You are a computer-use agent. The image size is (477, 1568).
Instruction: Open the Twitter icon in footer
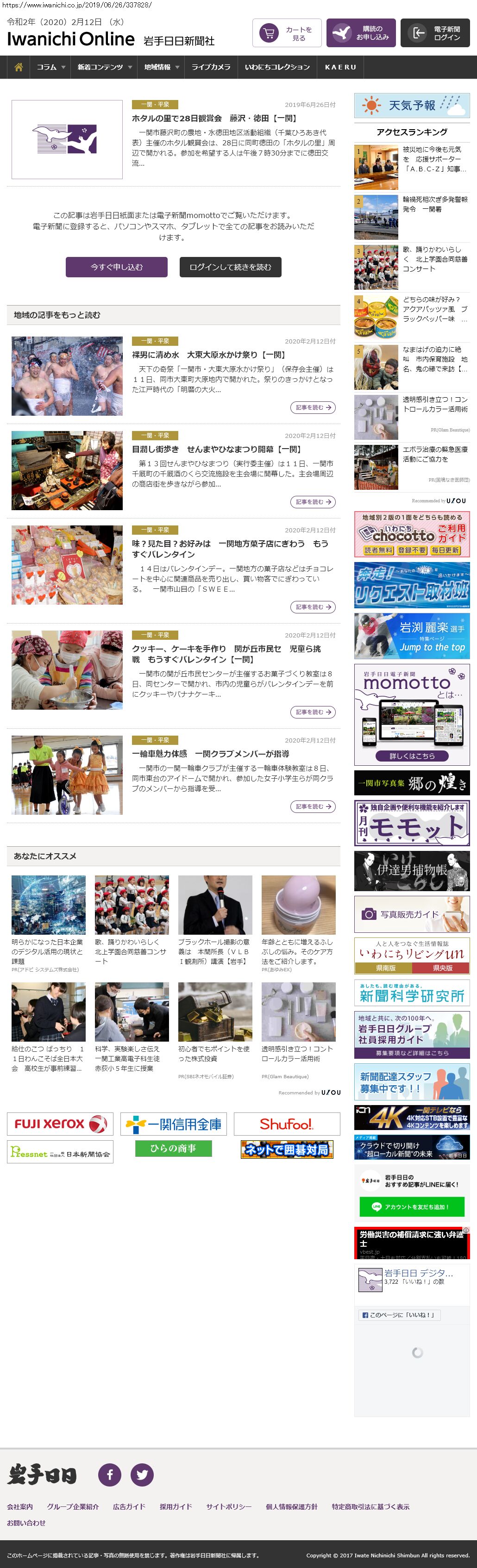coord(142,1475)
